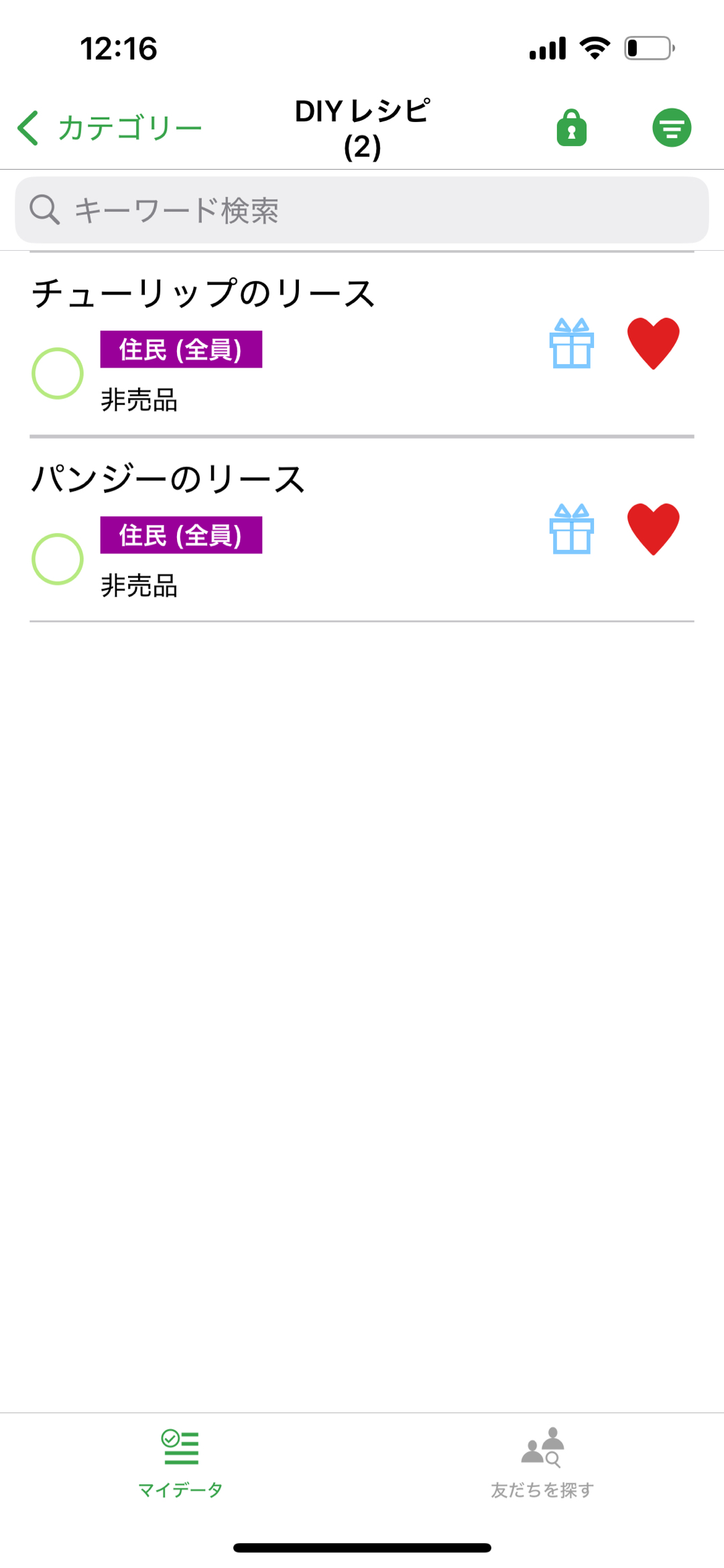
Task: Tap the gift icon for パンジーのリース
Action: (x=571, y=529)
